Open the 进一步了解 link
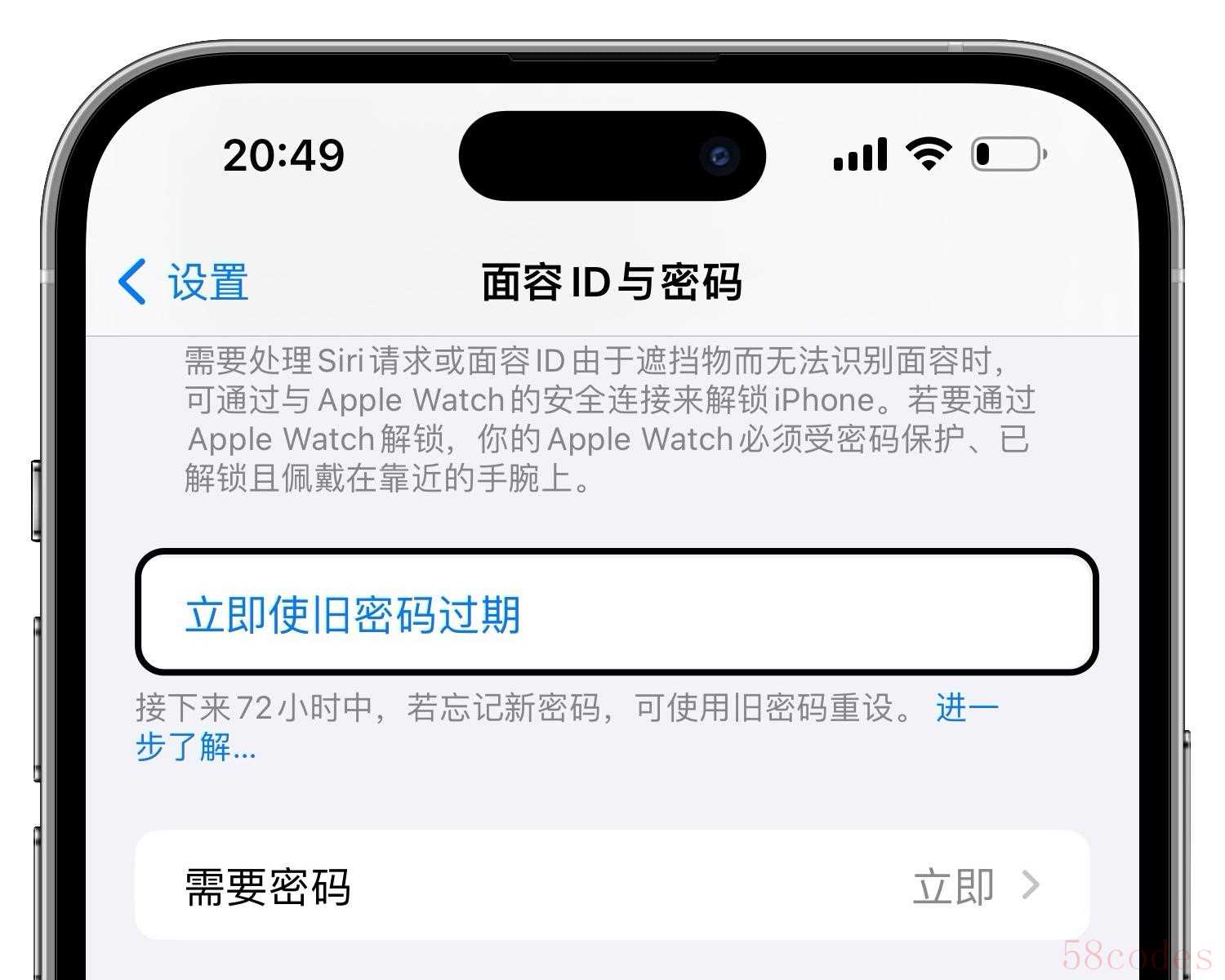 pos(966,708)
